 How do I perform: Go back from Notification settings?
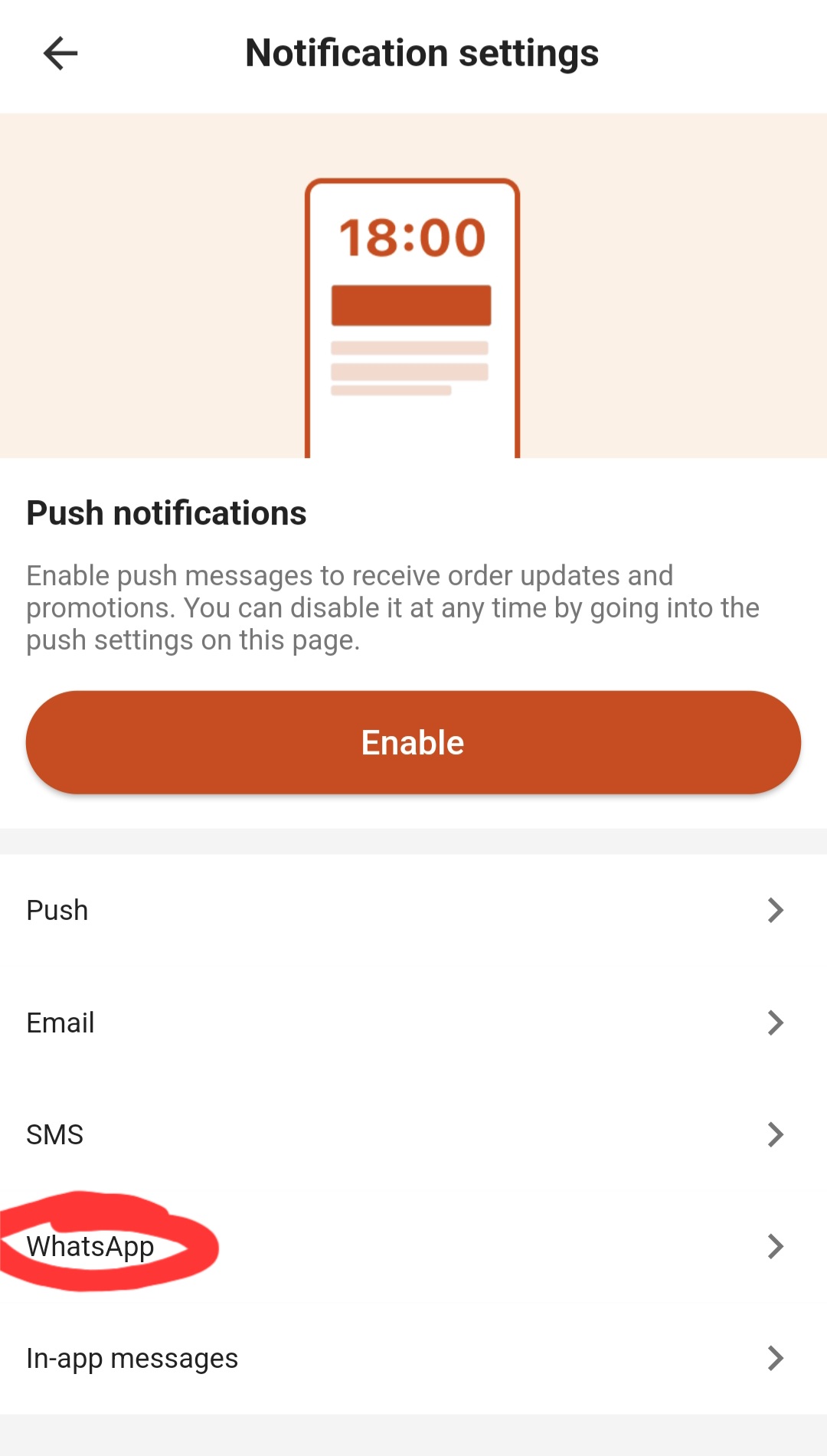60,54
